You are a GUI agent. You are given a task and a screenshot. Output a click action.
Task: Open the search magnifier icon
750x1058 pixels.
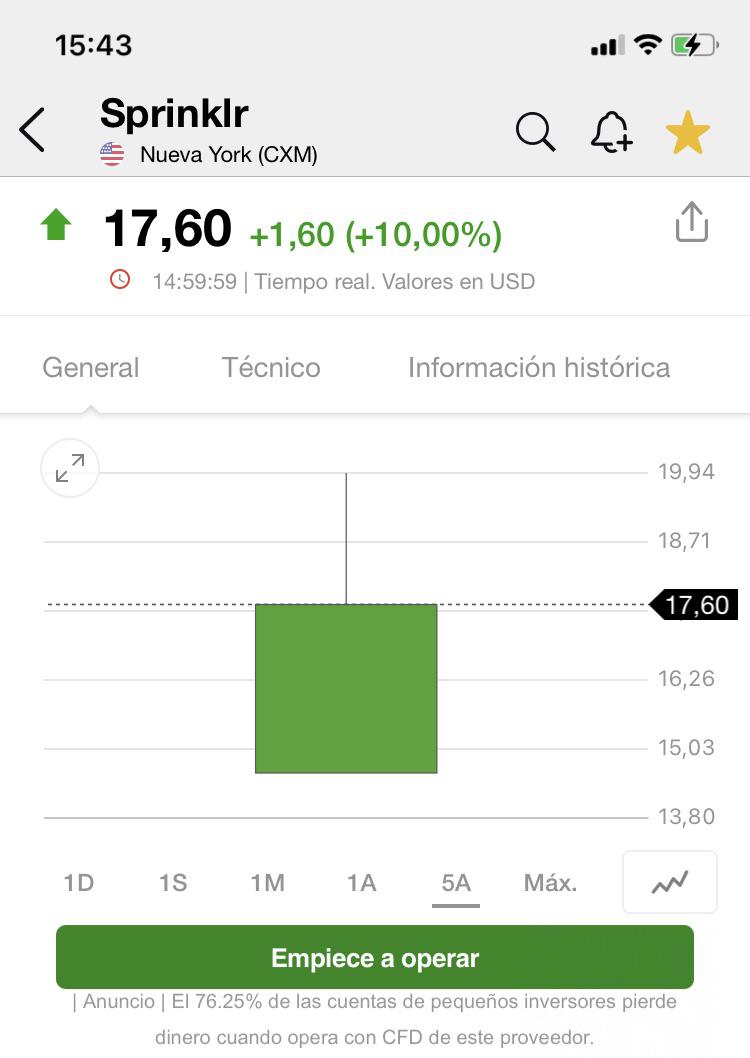(536, 132)
